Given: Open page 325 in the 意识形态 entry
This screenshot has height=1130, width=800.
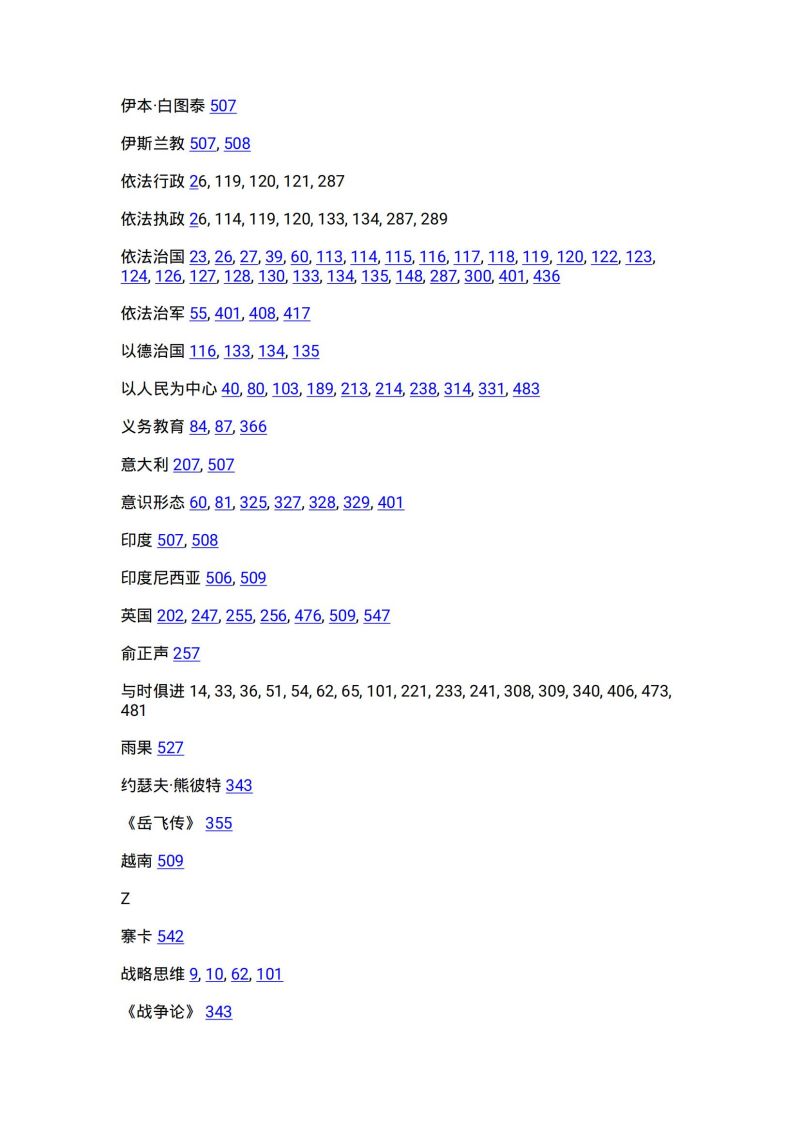Looking at the screenshot, I should point(253,503).
